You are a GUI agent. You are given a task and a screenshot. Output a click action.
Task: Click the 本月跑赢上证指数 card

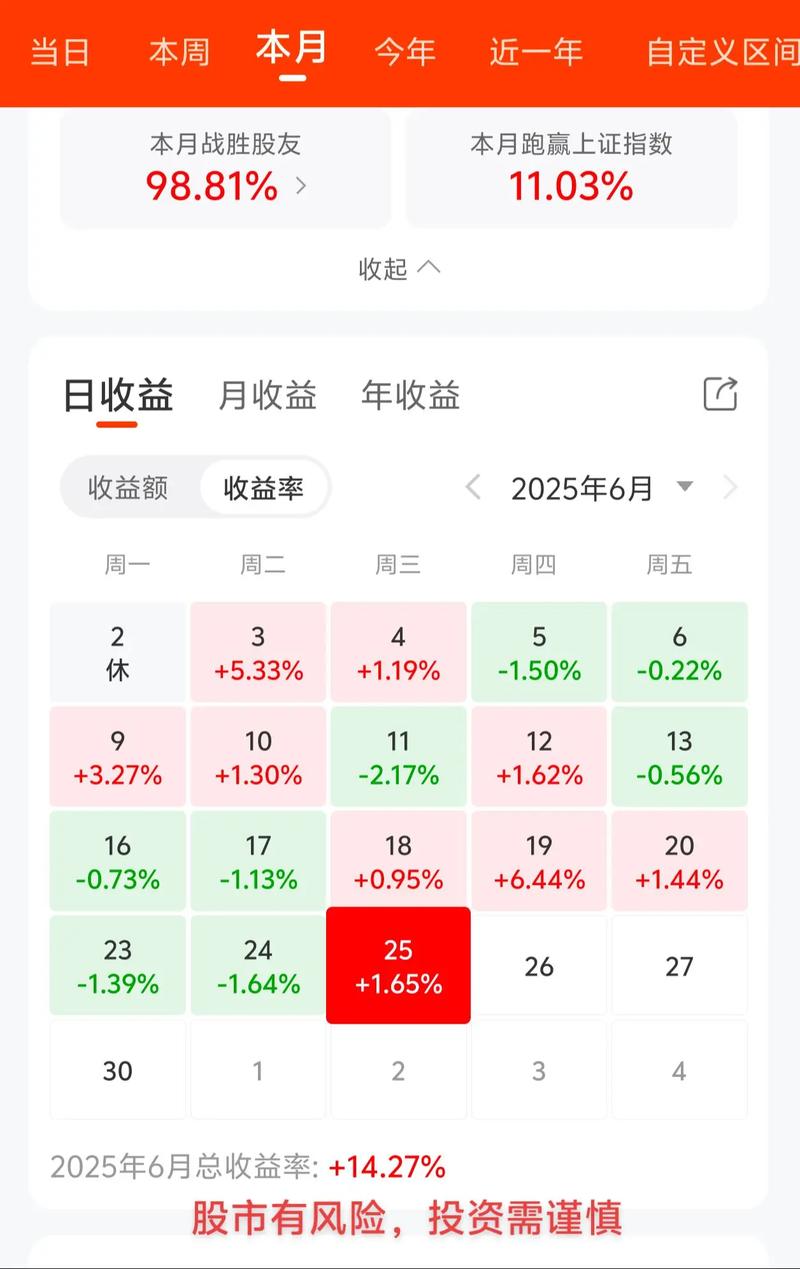[x=571, y=169]
